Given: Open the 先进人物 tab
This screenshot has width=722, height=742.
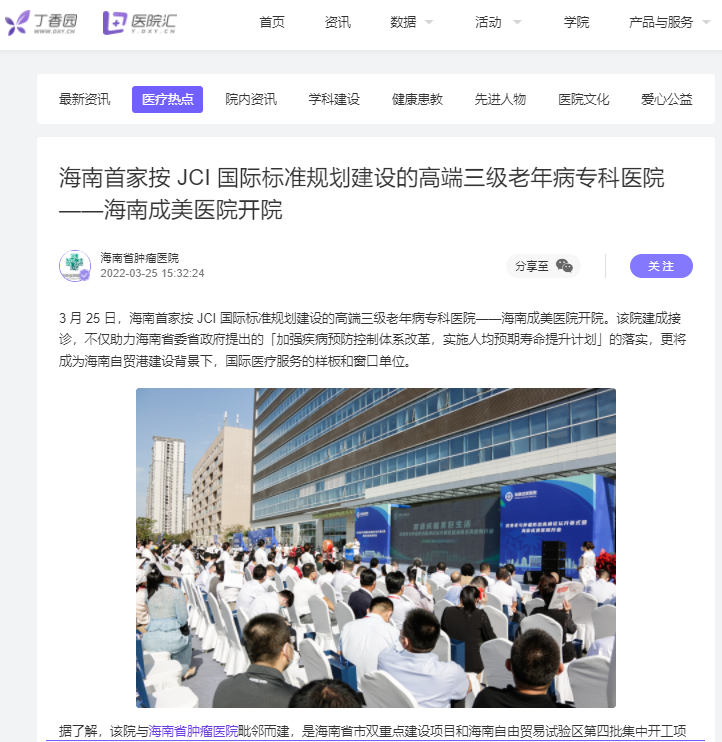Looking at the screenshot, I should click(500, 99).
